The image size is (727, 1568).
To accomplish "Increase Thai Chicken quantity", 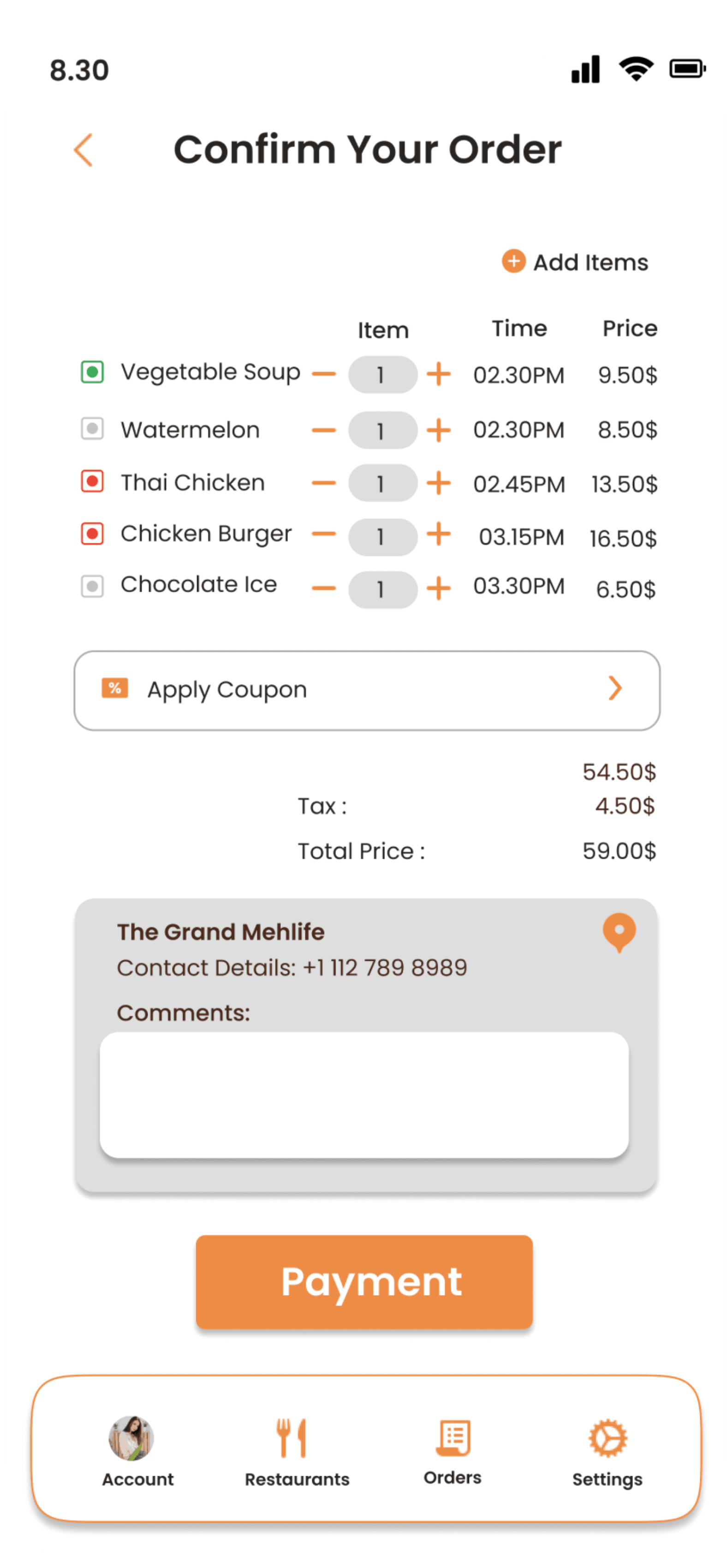I will (x=438, y=484).
